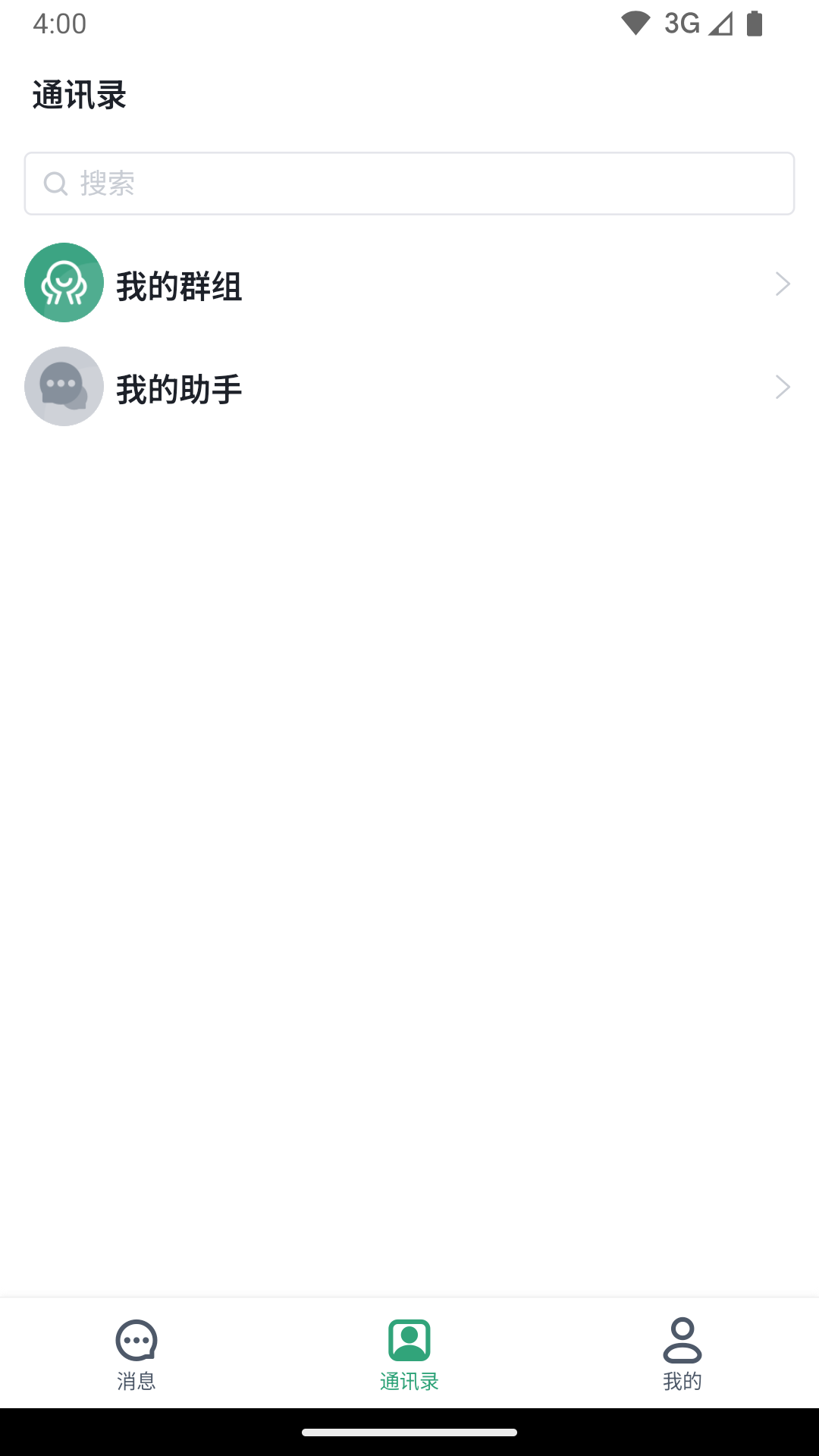Open 我的助手 (My Assistant)
Image resolution: width=819 pixels, height=1456 pixels.
point(409,387)
